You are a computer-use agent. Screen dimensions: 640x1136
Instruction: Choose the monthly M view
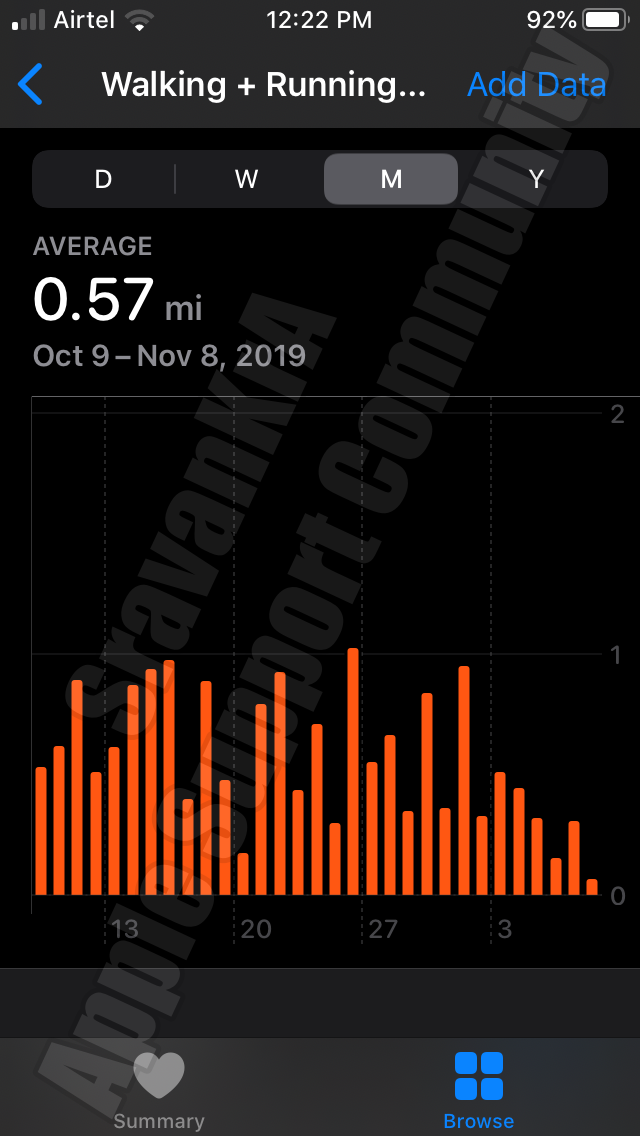pyautogui.click(x=391, y=179)
